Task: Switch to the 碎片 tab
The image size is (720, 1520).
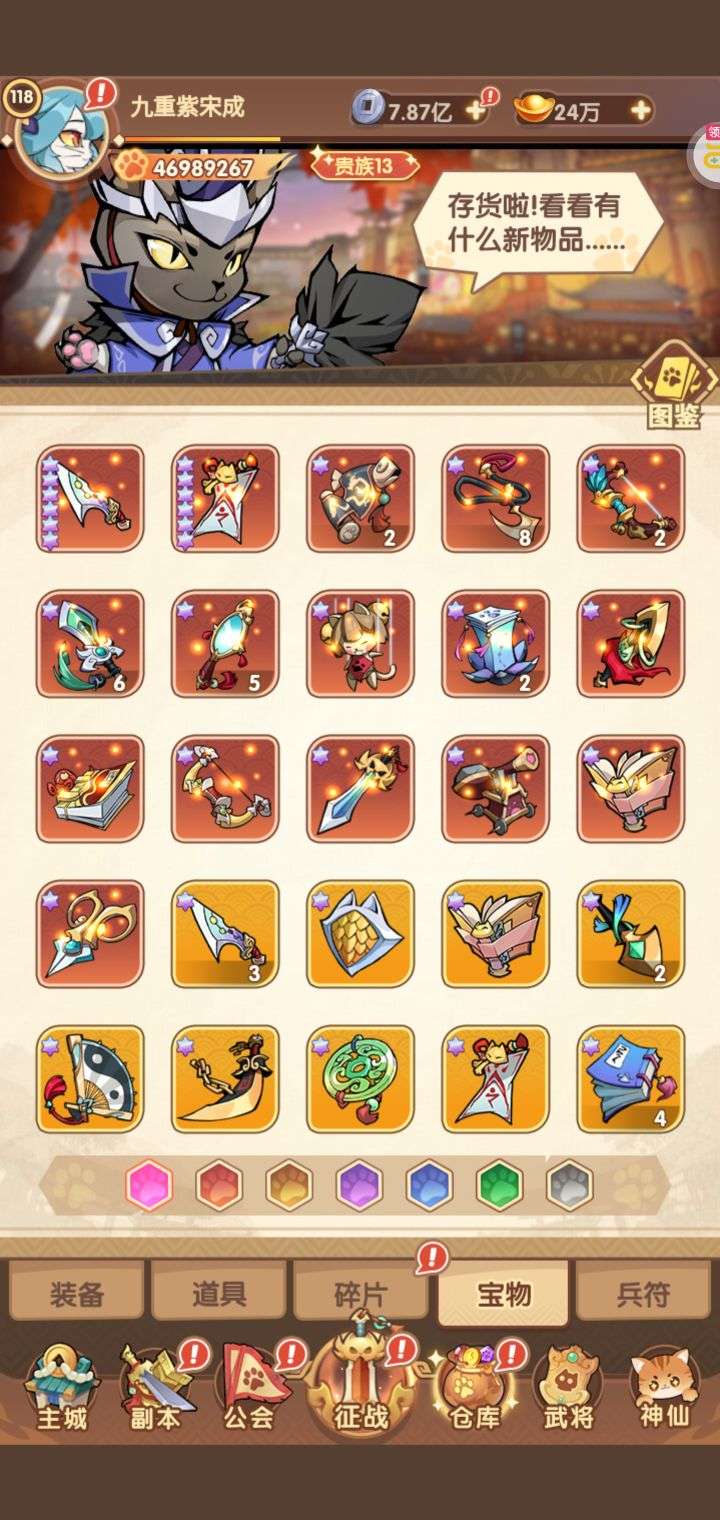Action: (361, 1293)
